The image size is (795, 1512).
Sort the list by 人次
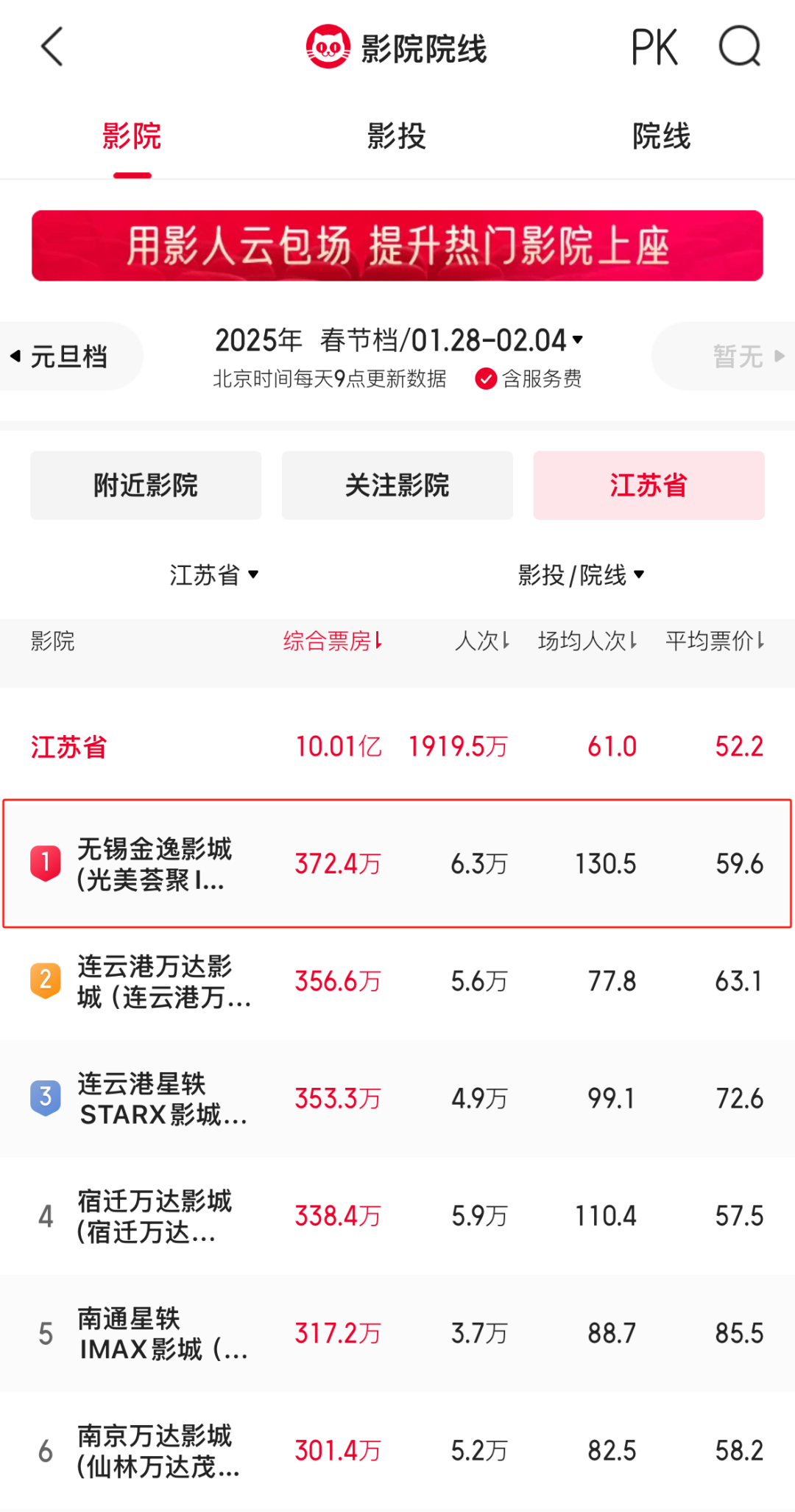point(482,641)
